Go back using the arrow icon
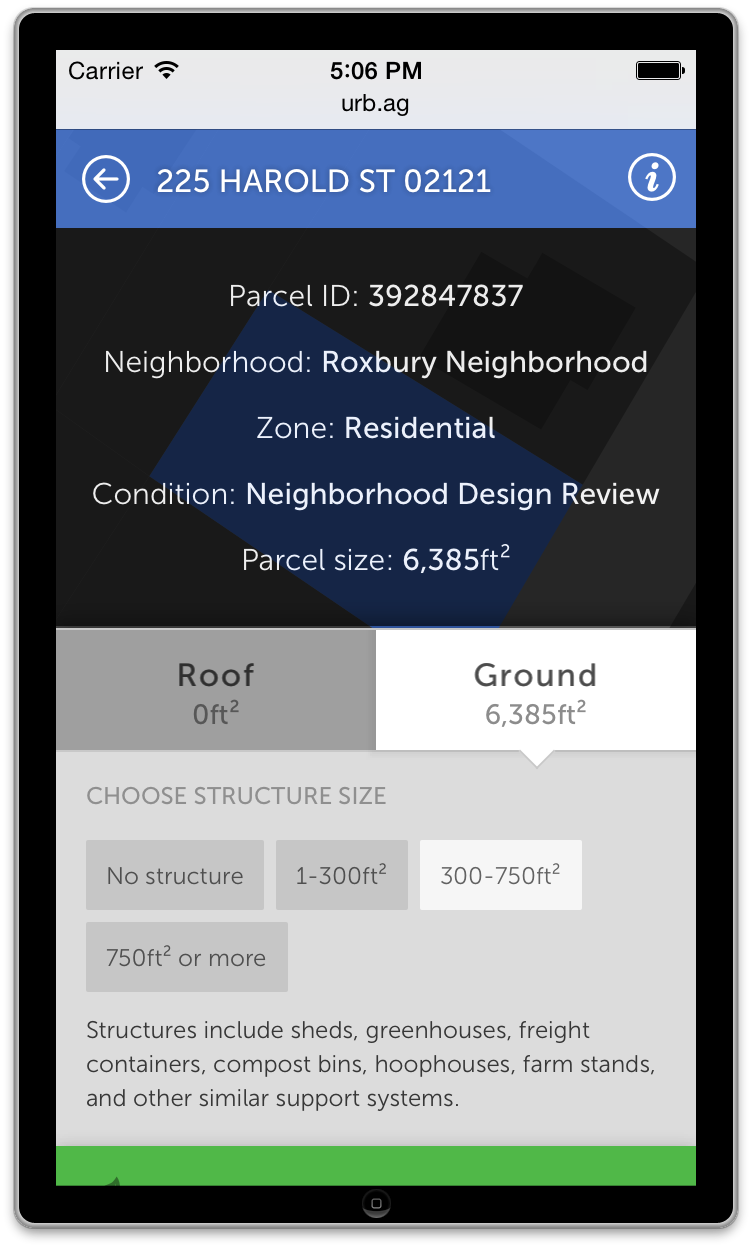This screenshot has width=752, height=1248. (106, 179)
